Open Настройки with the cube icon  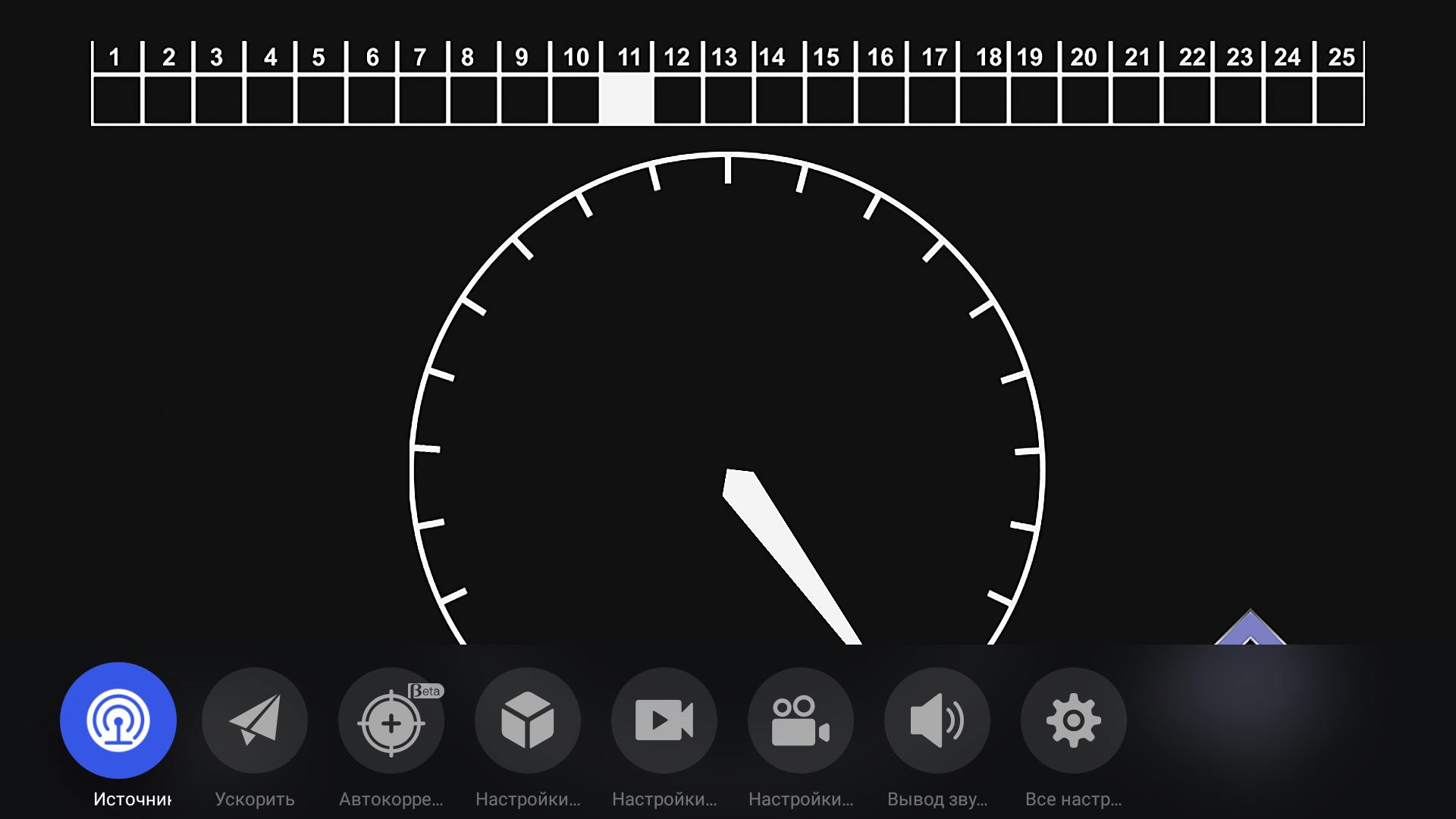528,720
